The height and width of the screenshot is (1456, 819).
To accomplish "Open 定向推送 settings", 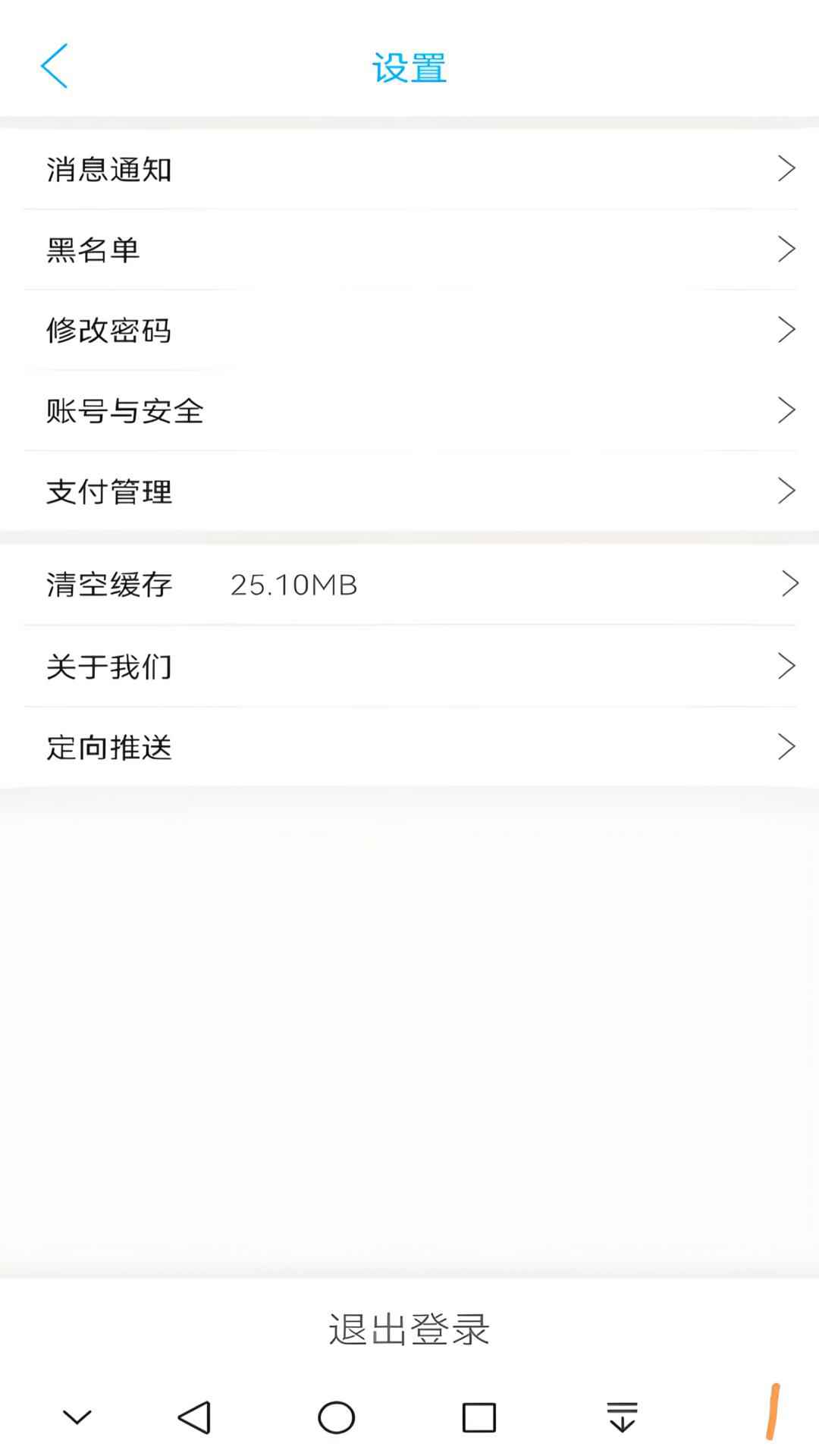I will coord(409,748).
